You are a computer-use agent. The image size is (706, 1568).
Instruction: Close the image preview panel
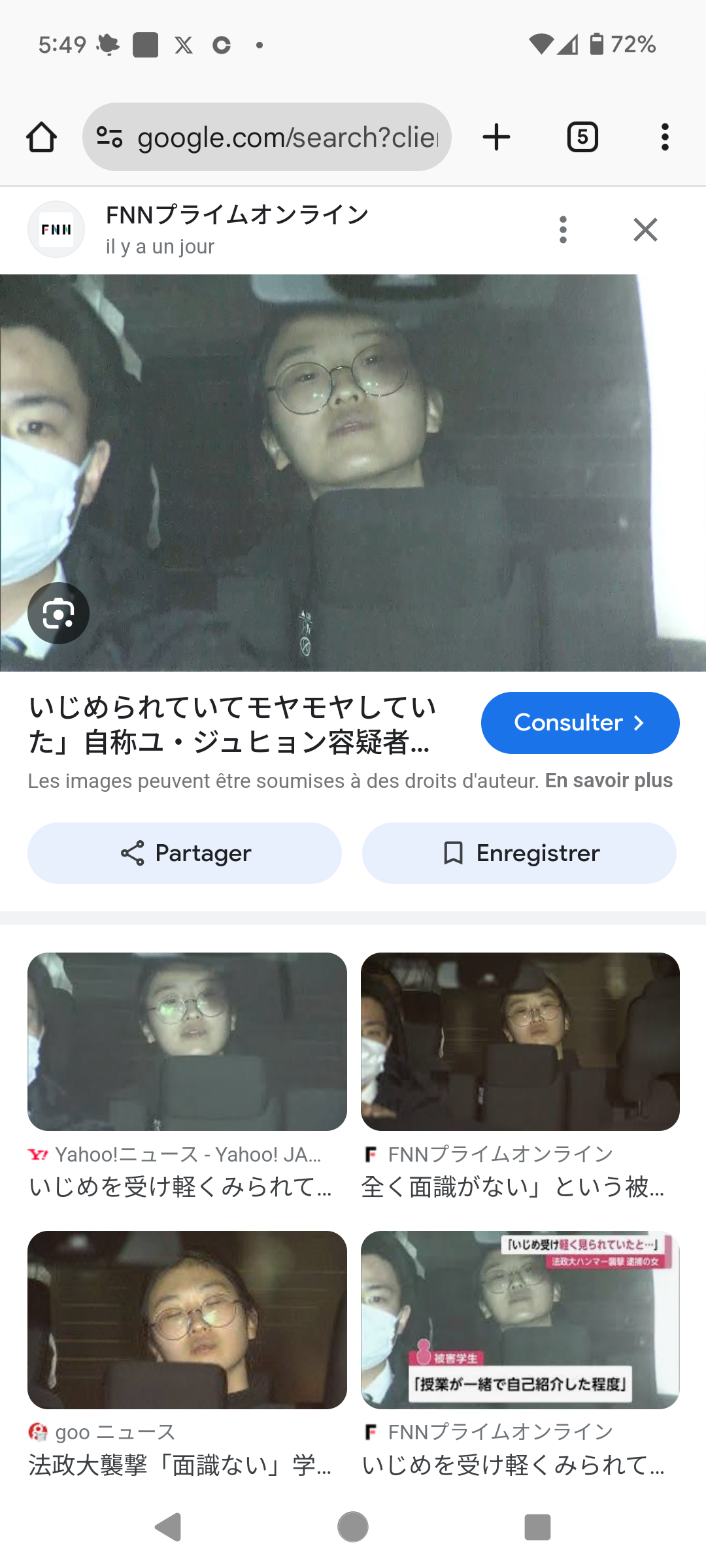tap(645, 230)
